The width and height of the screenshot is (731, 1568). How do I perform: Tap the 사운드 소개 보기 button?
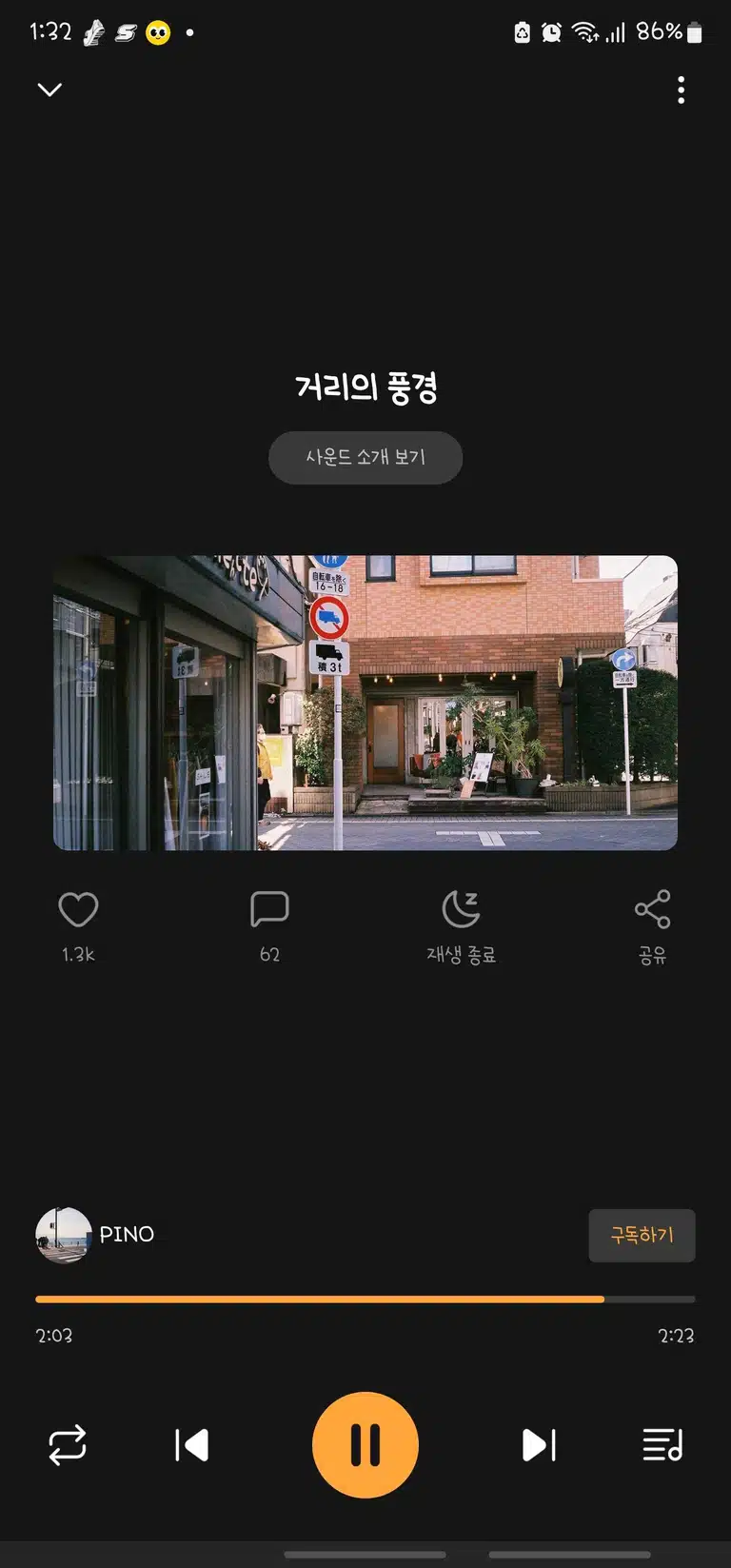coord(365,458)
